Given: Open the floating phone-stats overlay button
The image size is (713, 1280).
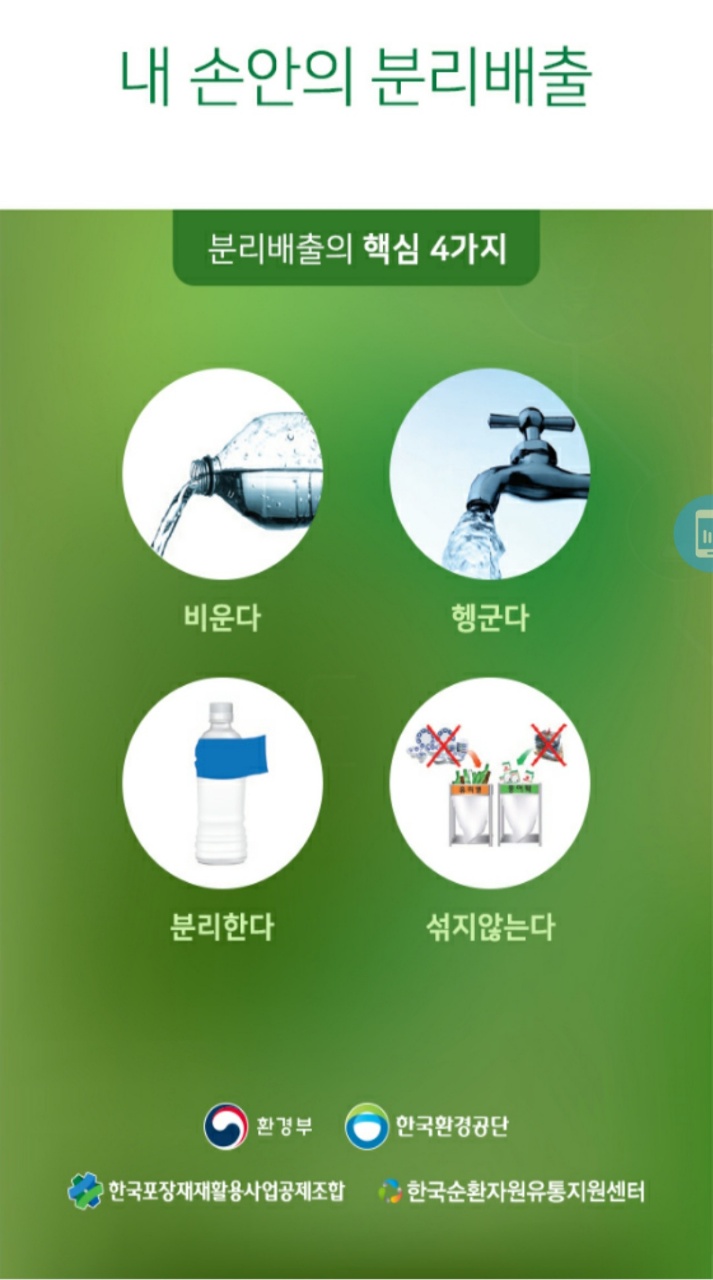Looking at the screenshot, I should 698,534.
